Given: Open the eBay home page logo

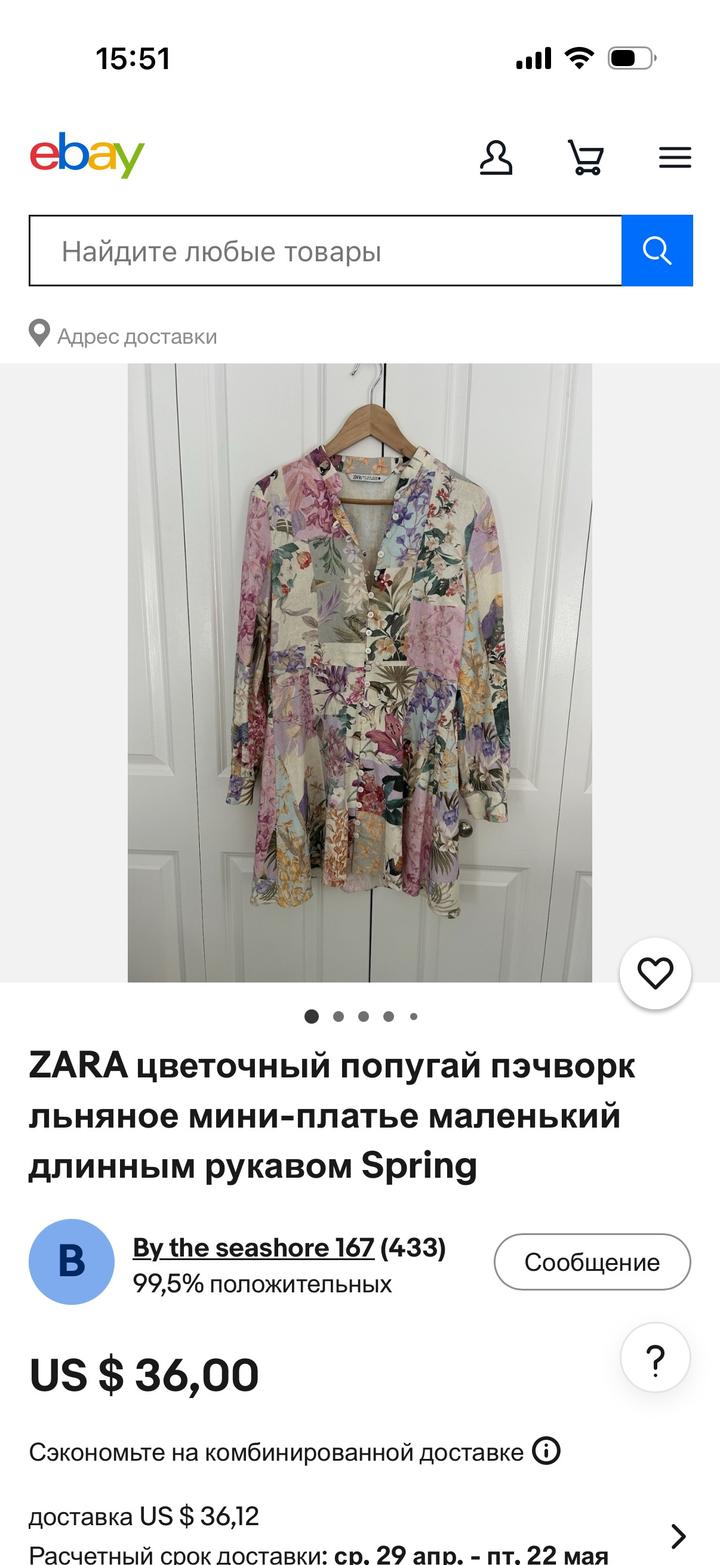Looking at the screenshot, I should pos(87,156).
